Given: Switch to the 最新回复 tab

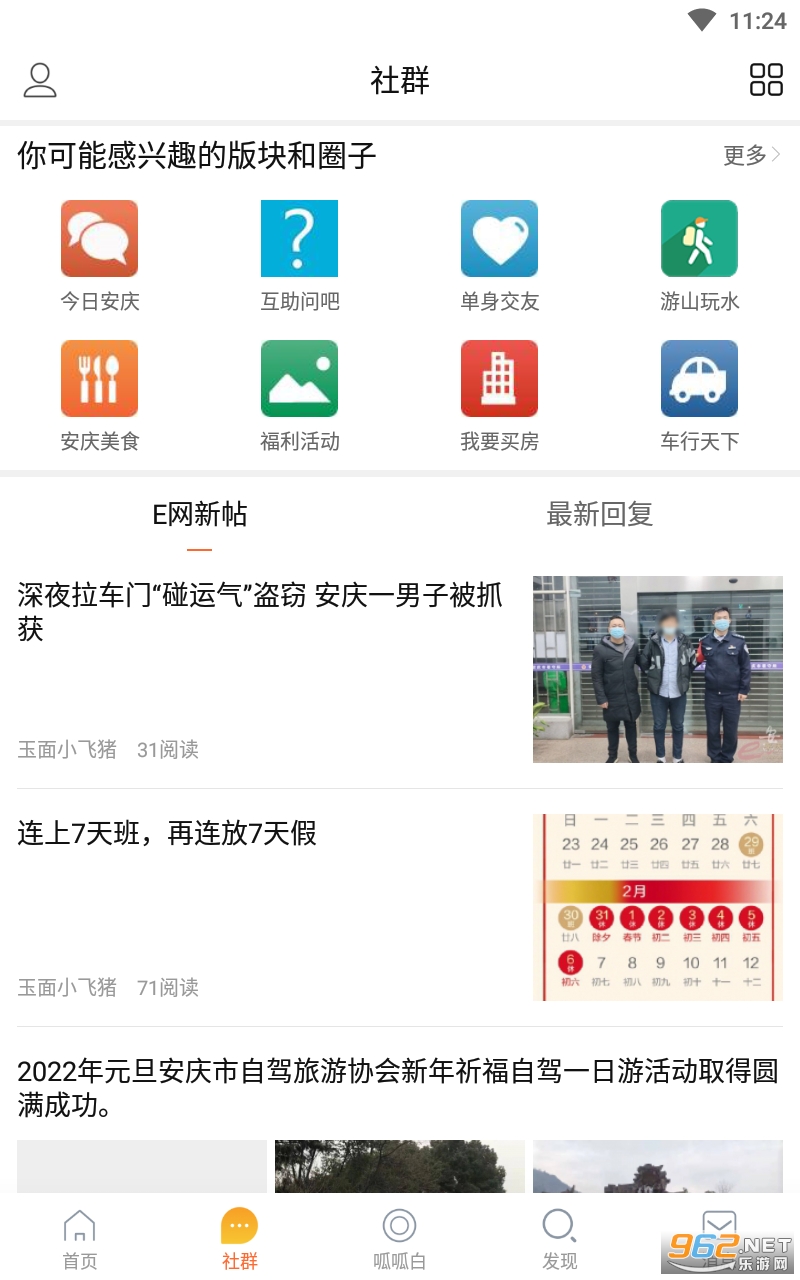Looking at the screenshot, I should [x=599, y=515].
